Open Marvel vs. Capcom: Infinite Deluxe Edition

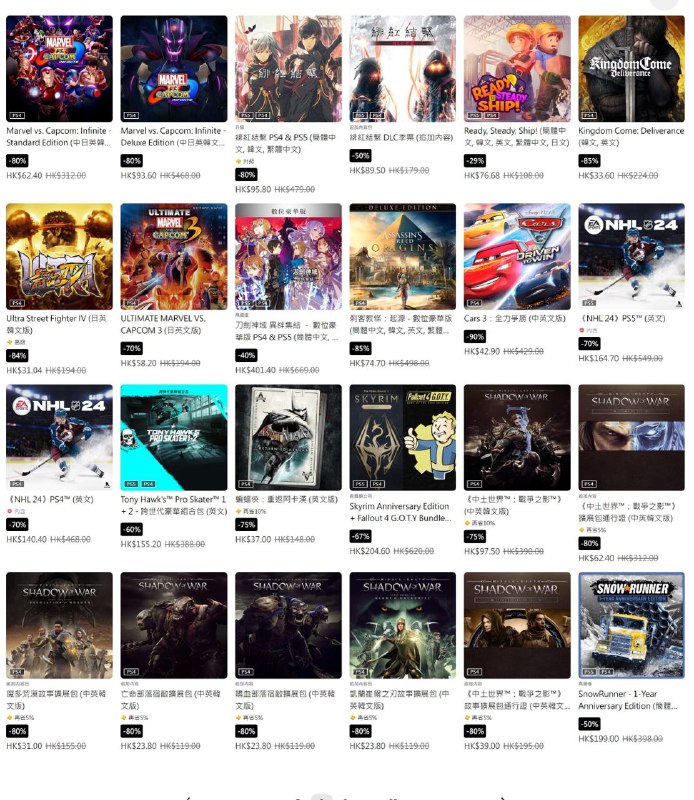[173, 68]
